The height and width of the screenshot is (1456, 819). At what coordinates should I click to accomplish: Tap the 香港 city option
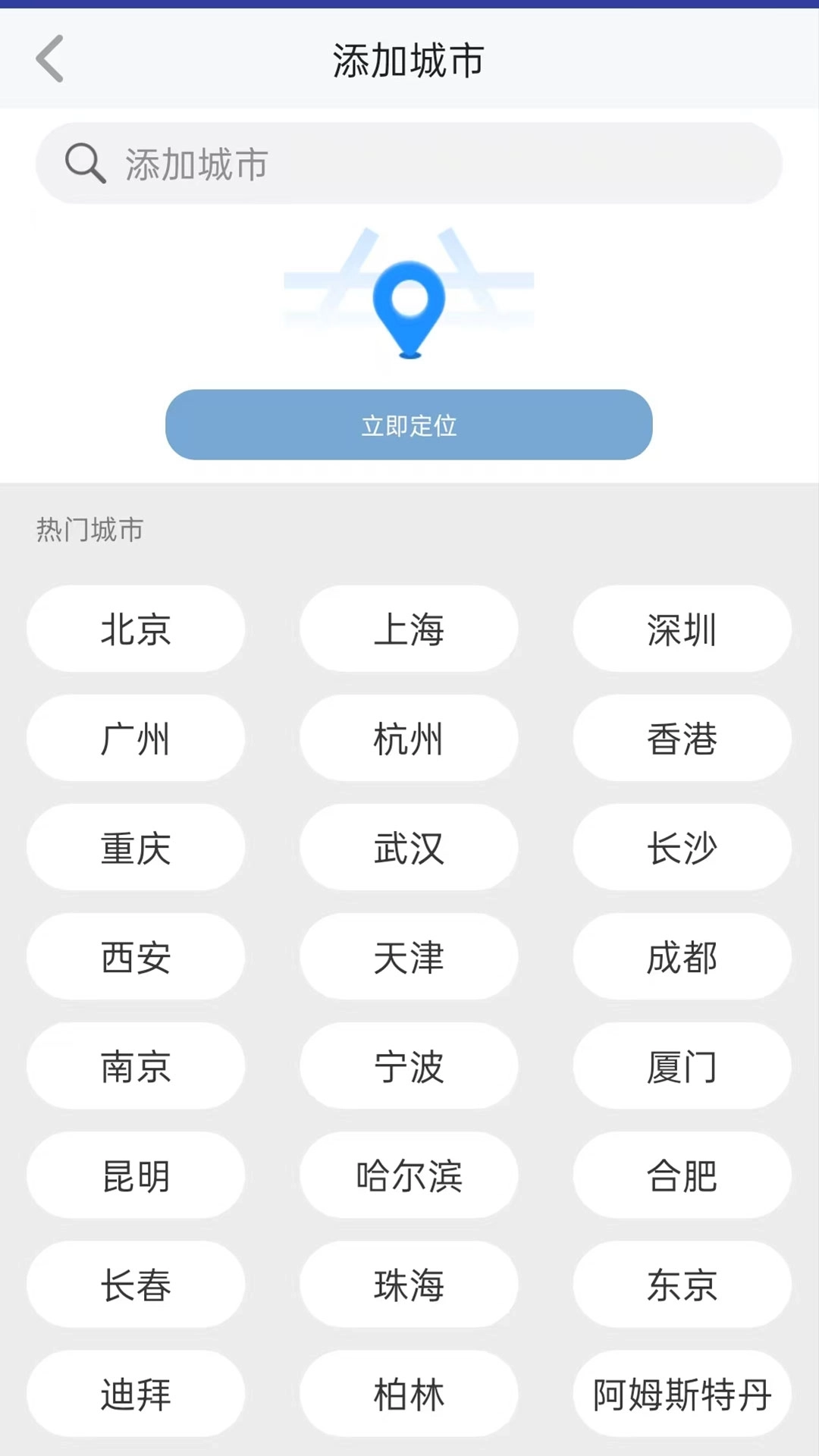[x=682, y=739]
